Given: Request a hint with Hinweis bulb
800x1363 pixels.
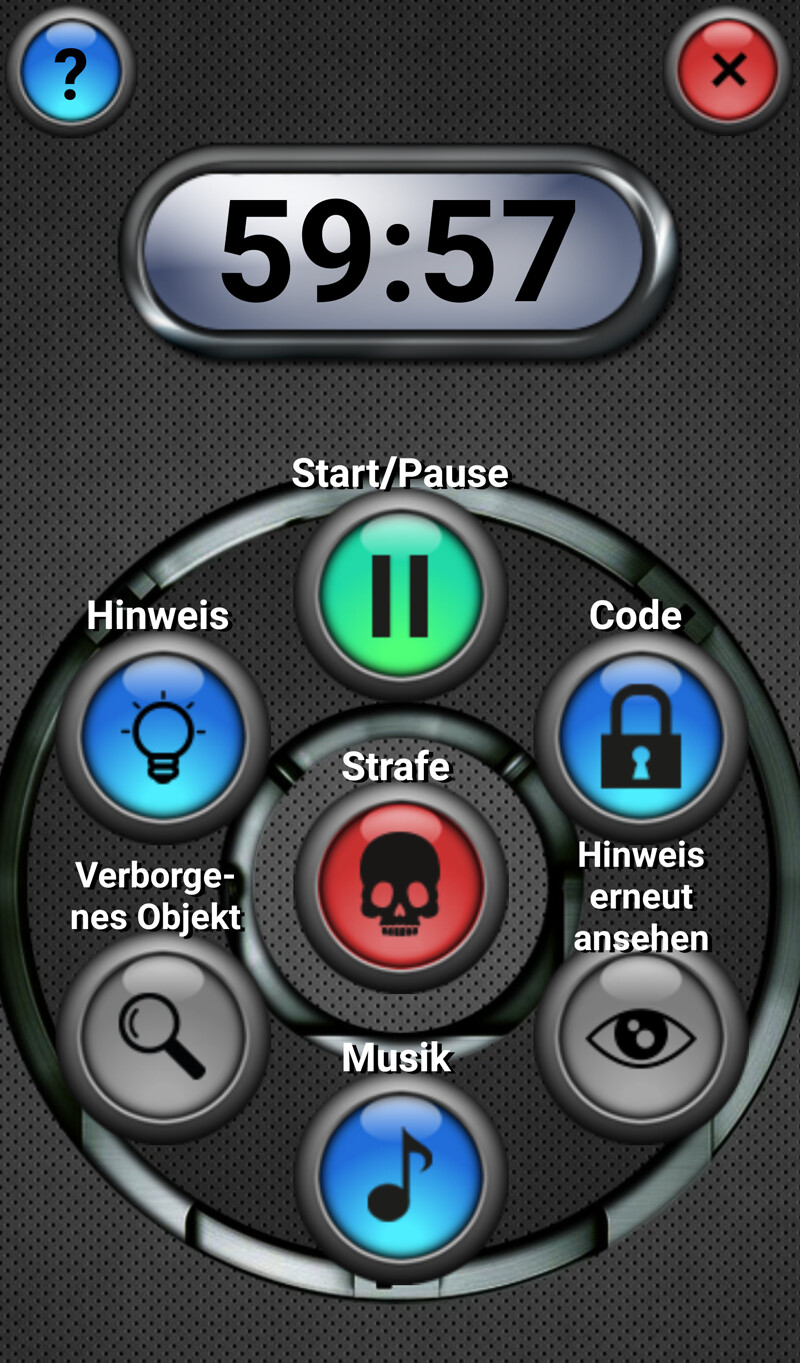Looking at the screenshot, I should pyautogui.click(x=163, y=738).
